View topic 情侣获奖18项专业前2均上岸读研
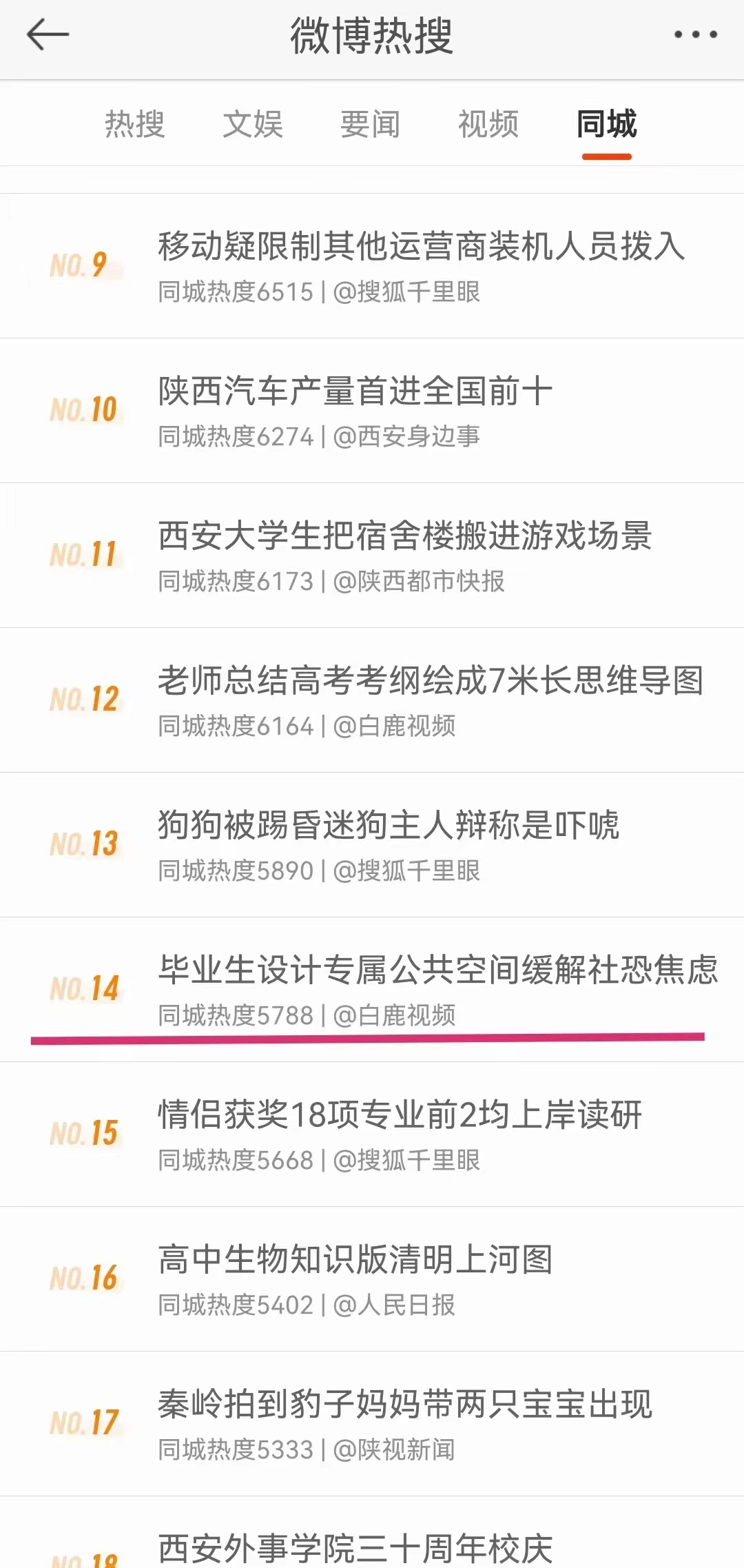 click(x=400, y=1115)
